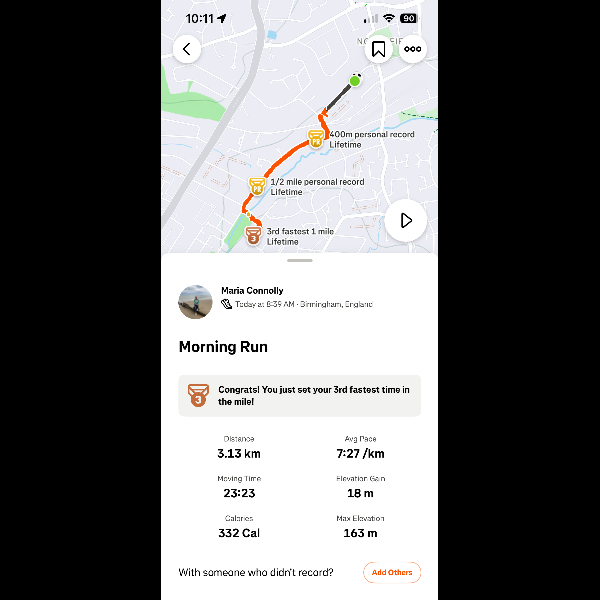Image resolution: width=600 pixels, height=600 pixels.
Task: Select the 400m personal record marker
Action: click(x=316, y=139)
